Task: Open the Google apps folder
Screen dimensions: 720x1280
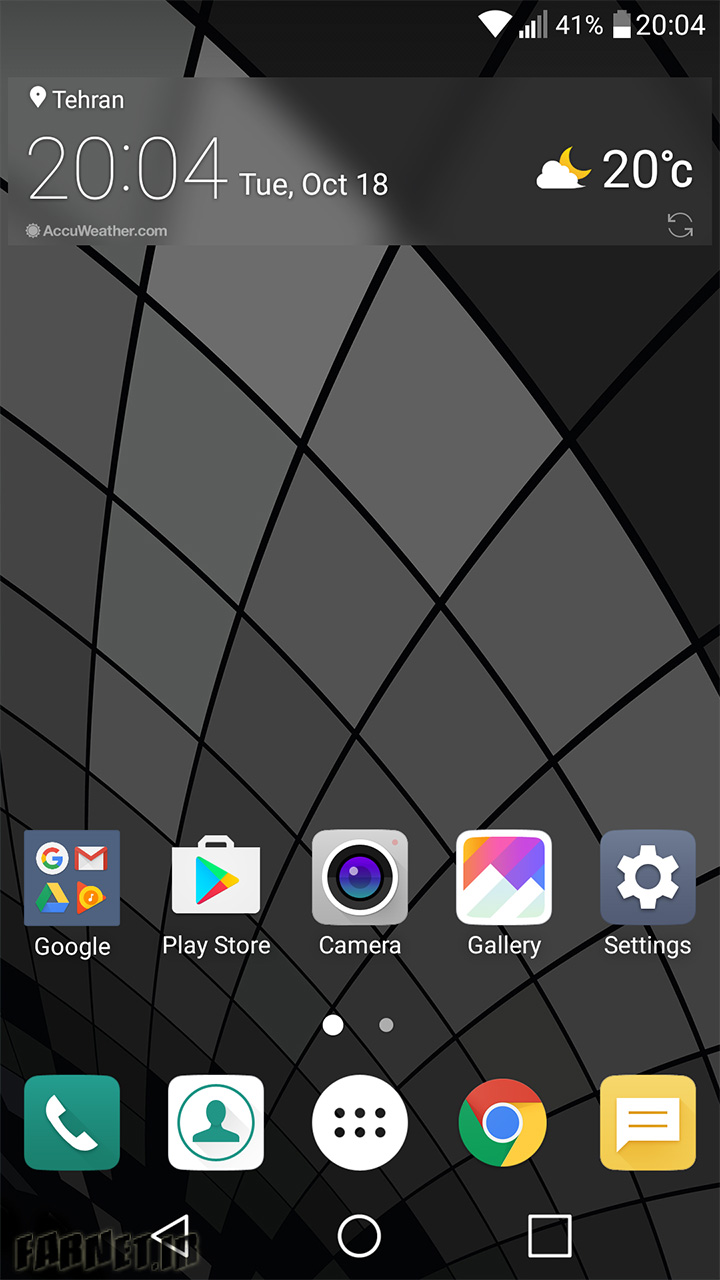Action: pos(72,878)
